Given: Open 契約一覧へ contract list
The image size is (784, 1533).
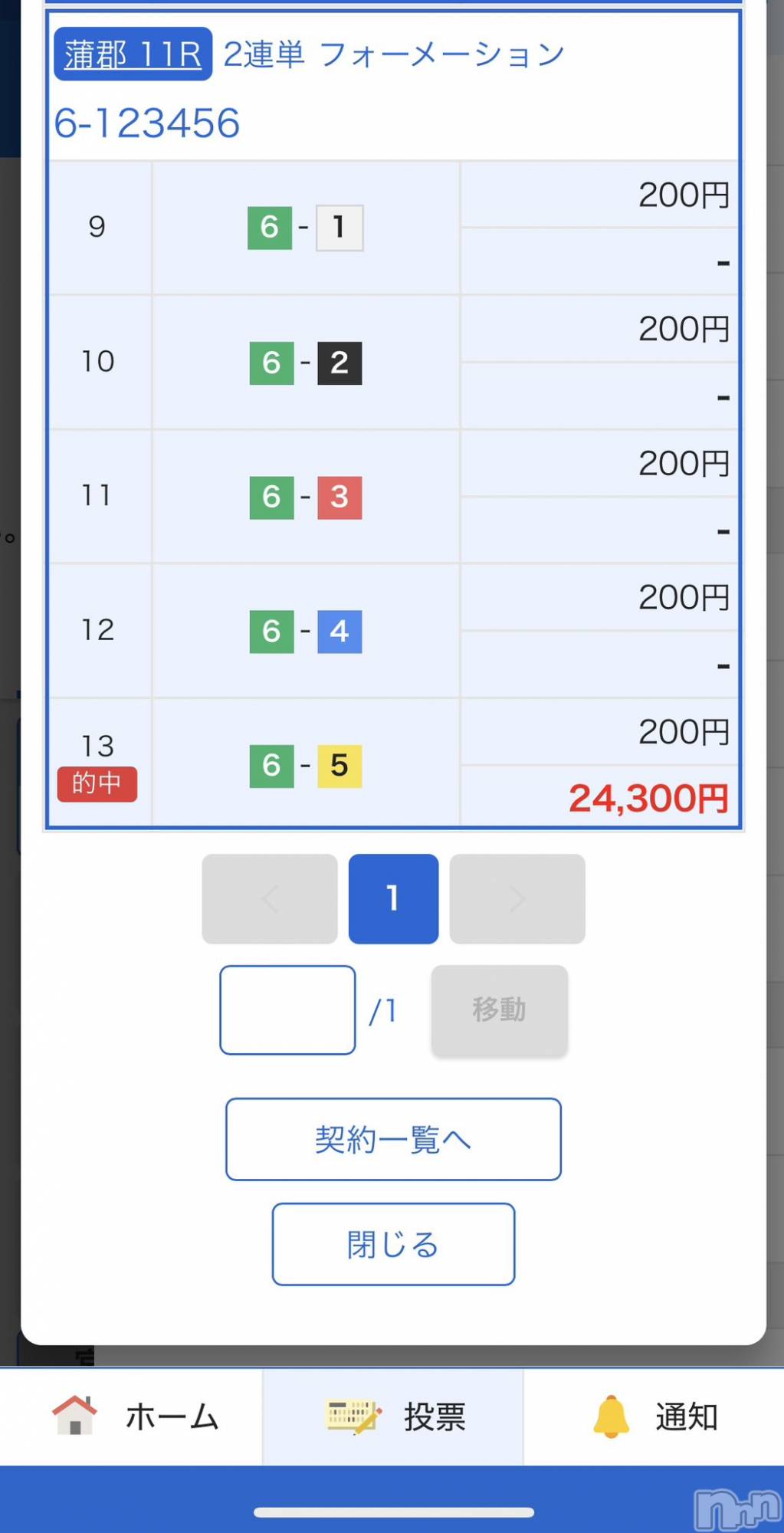Looking at the screenshot, I should (x=393, y=1139).
